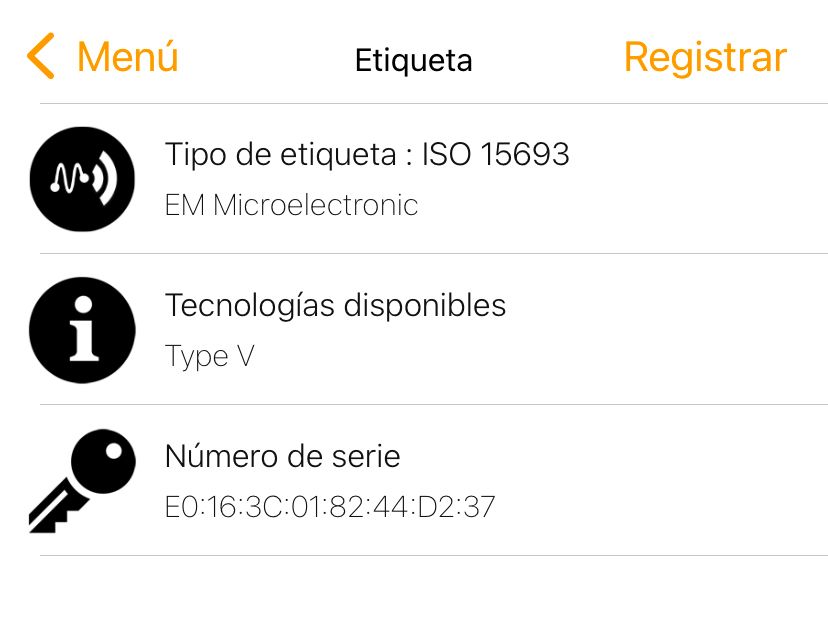The width and height of the screenshot is (828, 623).
Task: Go back to Menú
Action: pos(103,56)
